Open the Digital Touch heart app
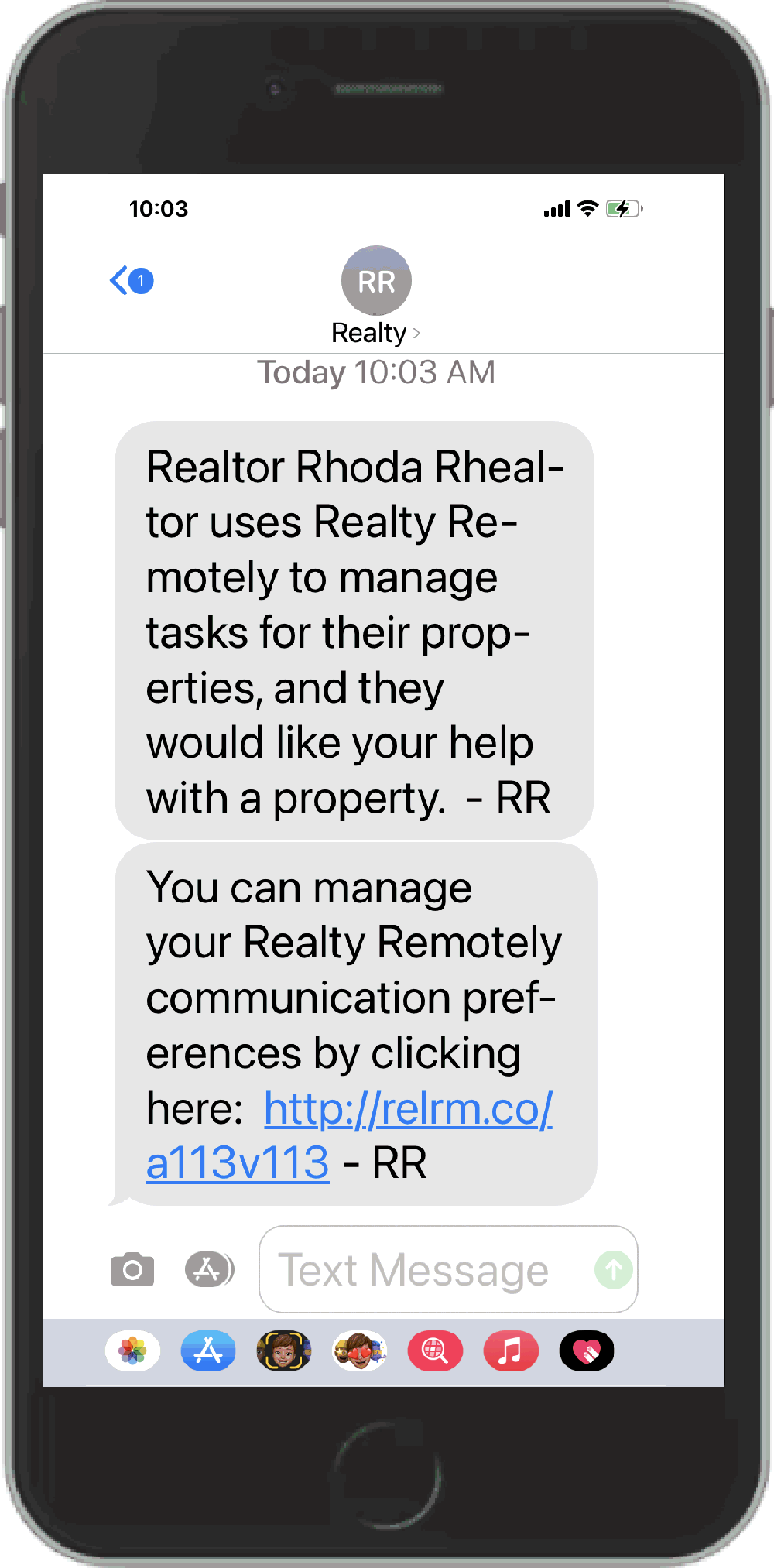Image resolution: width=774 pixels, height=1568 pixels. tap(587, 1351)
